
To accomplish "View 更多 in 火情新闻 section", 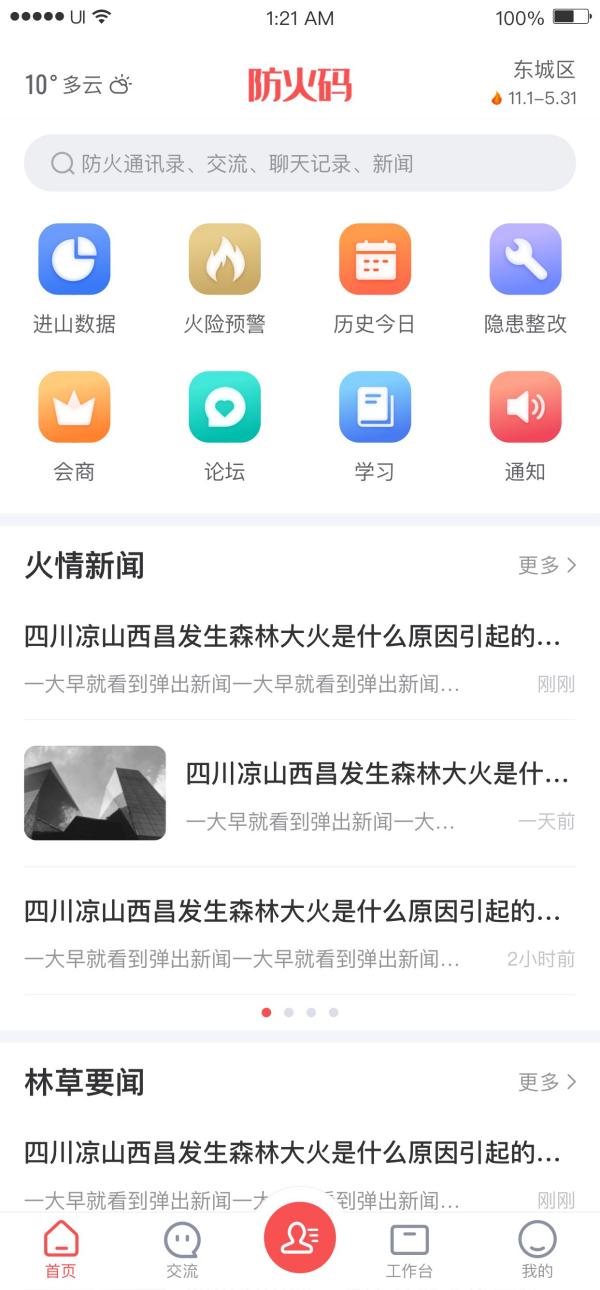I will point(547,565).
